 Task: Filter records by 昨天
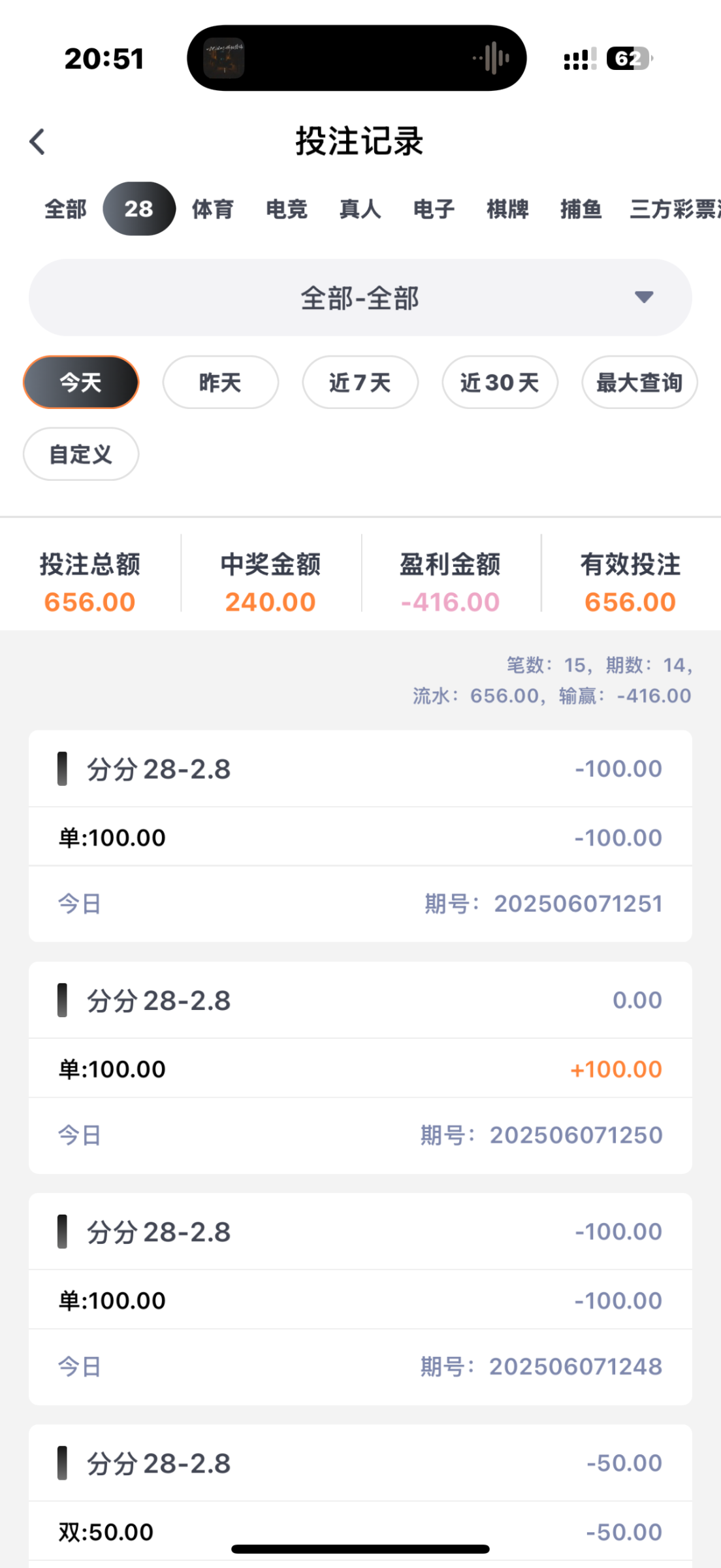coord(221,382)
